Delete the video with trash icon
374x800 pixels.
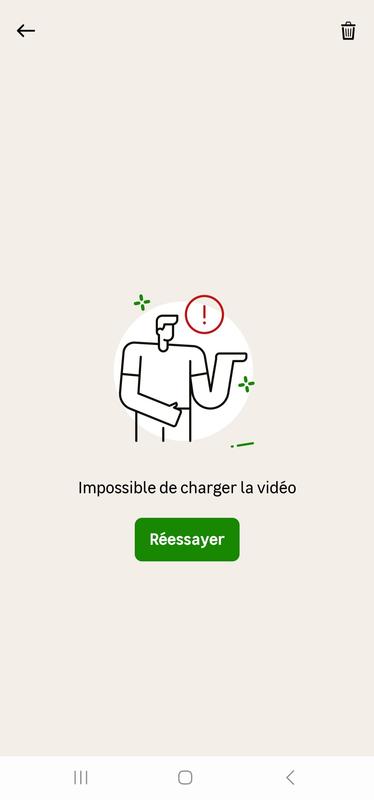point(348,31)
